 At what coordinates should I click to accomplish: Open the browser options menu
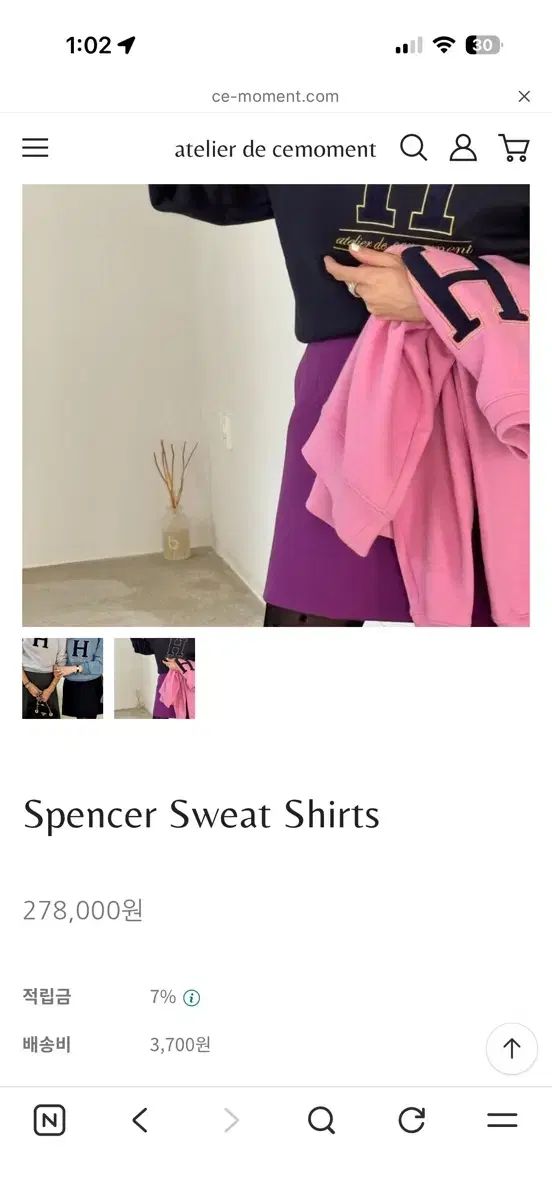point(502,1120)
